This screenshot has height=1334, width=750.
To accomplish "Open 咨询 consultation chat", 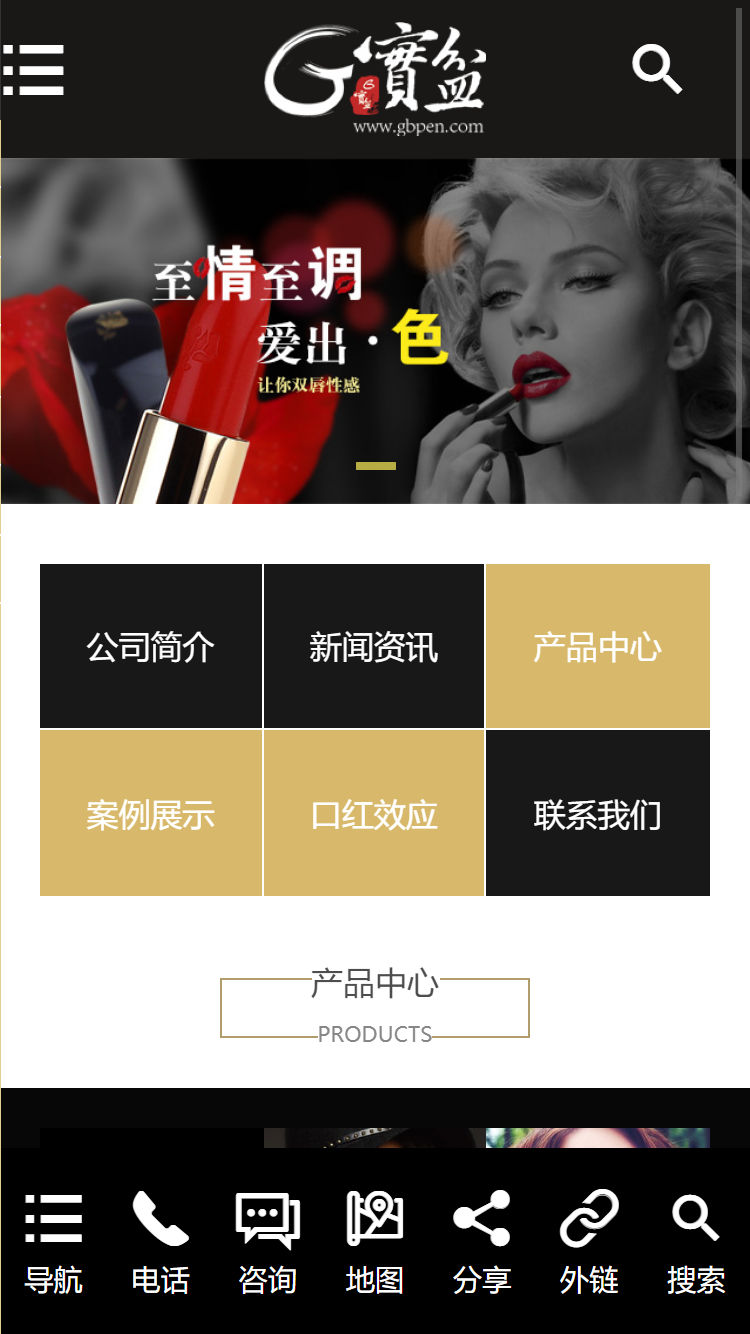I will [x=268, y=1241].
